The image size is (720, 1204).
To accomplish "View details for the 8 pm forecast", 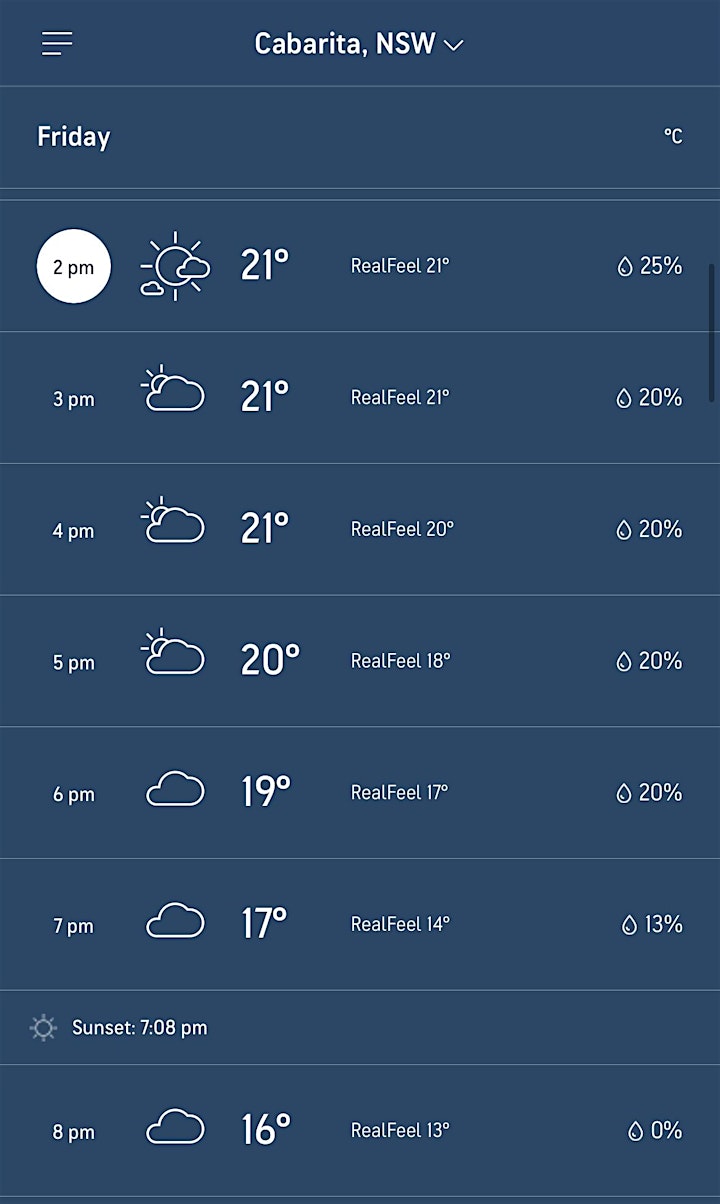I will [x=360, y=1131].
